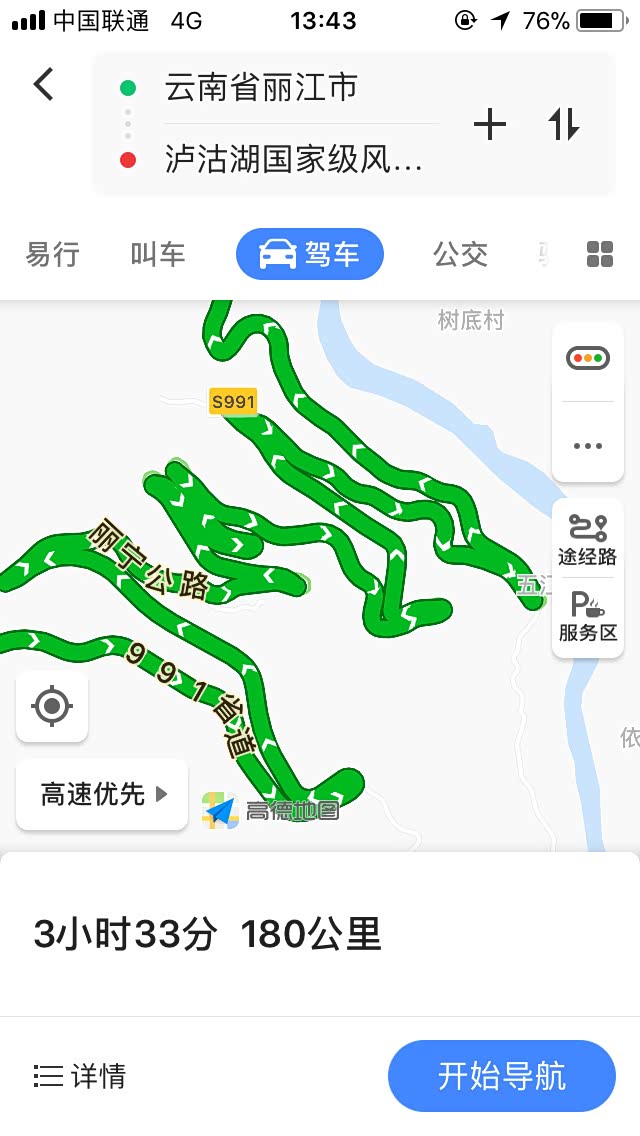Open 途经路 route roads option
Viewport: 640px width, 1136px height.
pyautogui.click(x=588, y=540)
